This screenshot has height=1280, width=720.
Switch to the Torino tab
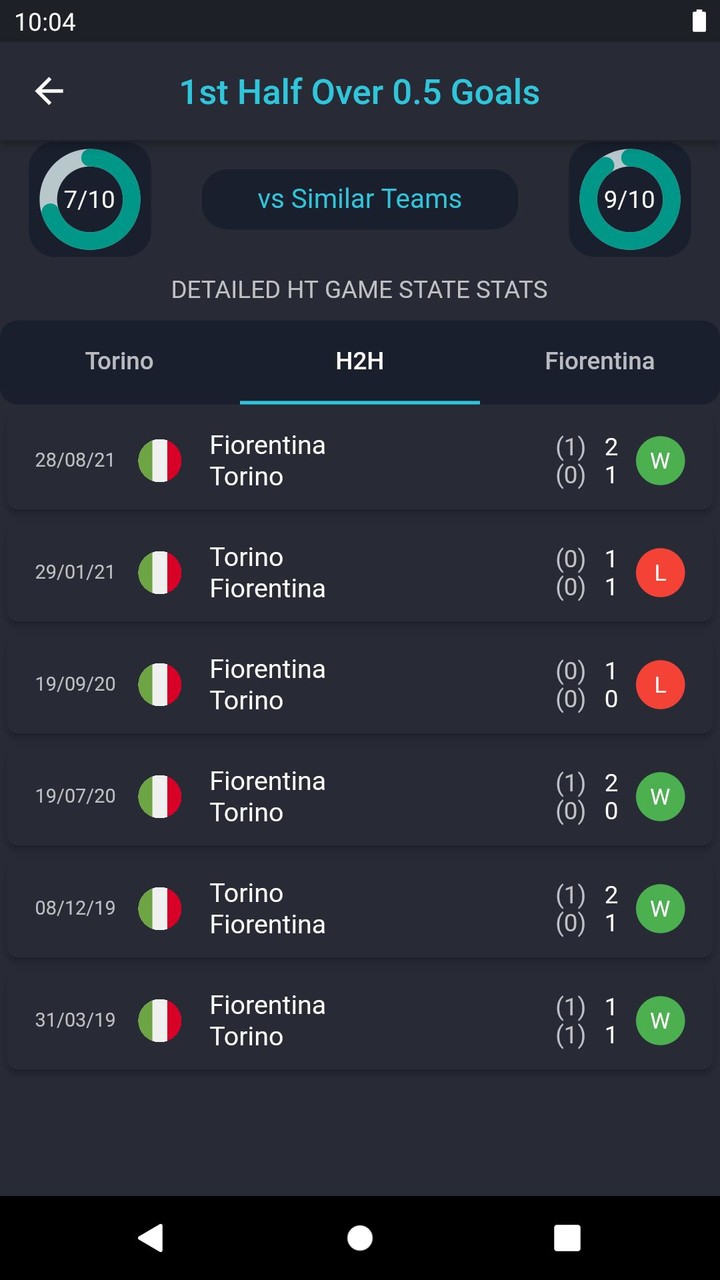120,361
